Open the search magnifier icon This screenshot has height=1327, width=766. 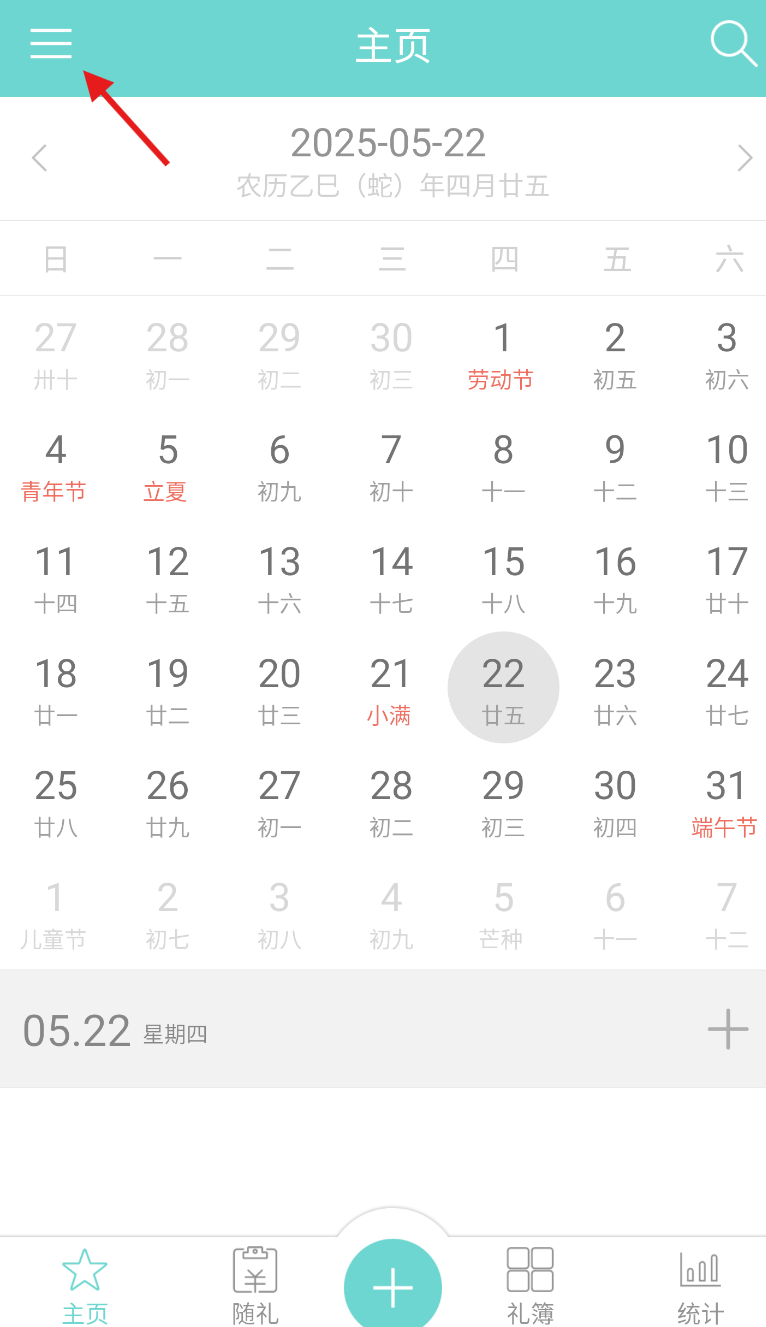tap(732, 44)
